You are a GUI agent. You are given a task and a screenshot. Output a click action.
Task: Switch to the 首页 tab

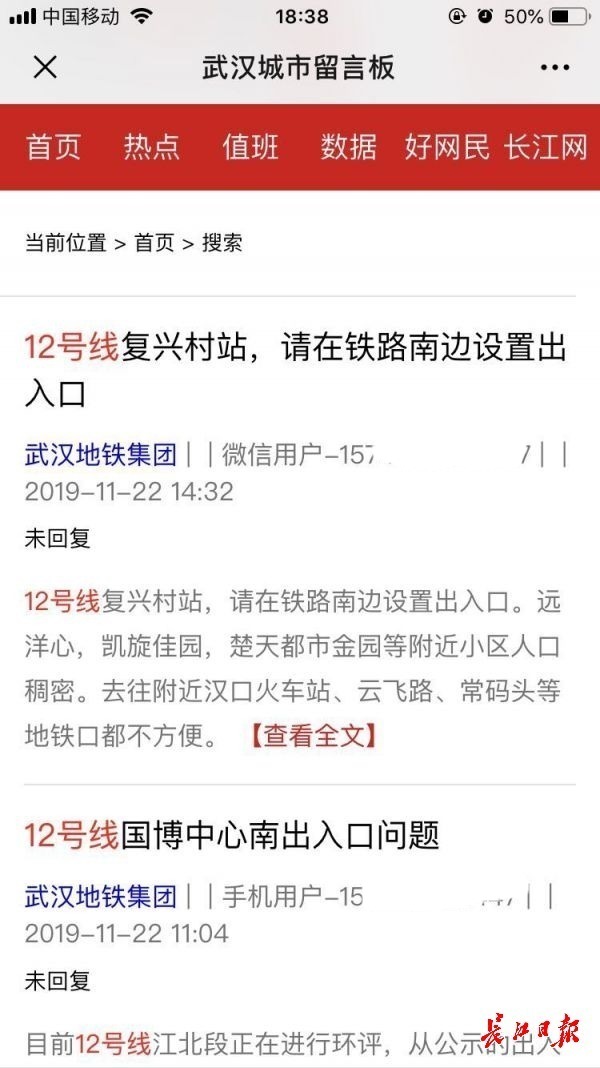click(x=53, y=147)
